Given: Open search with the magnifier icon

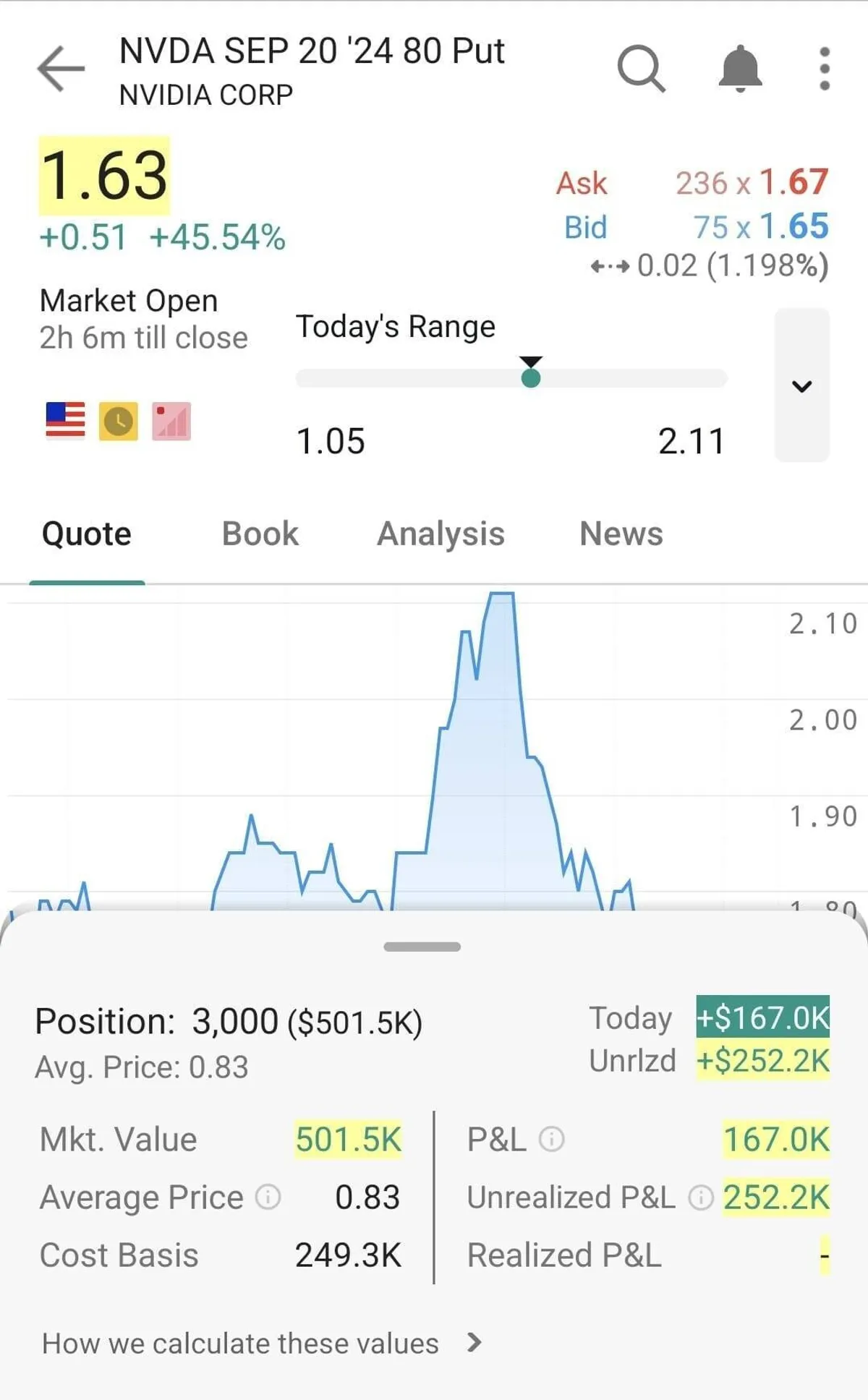Looking at the screenshot, I should tap(641, 69).
